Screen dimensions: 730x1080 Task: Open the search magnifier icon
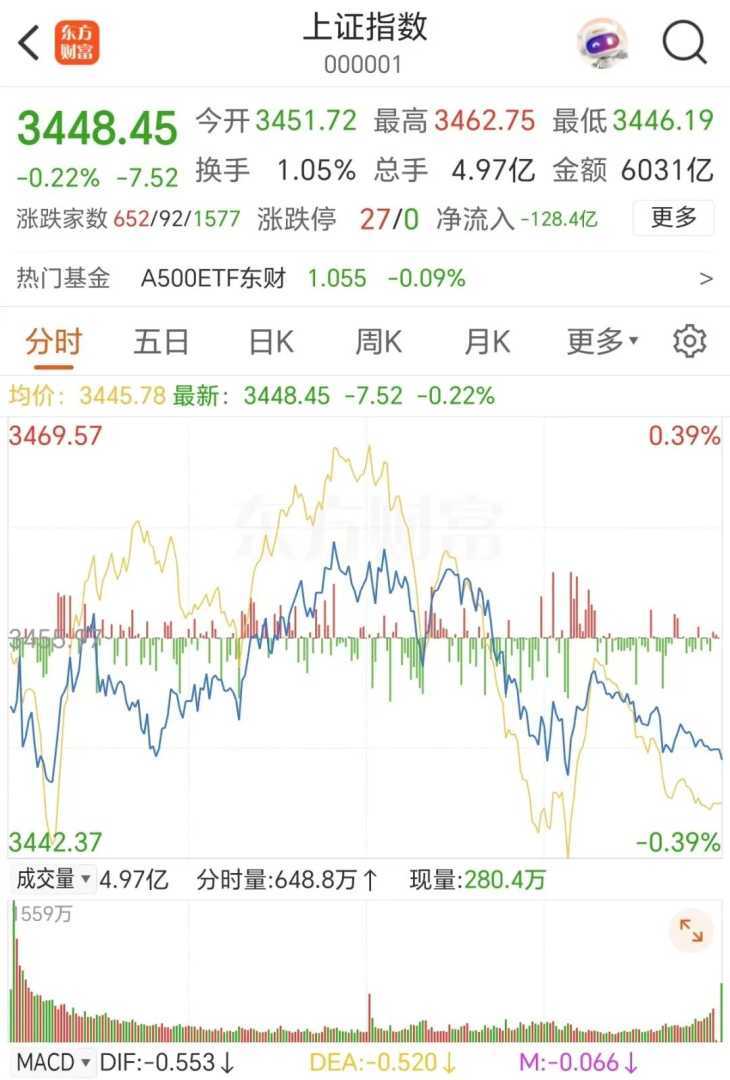tap(685, 43)
